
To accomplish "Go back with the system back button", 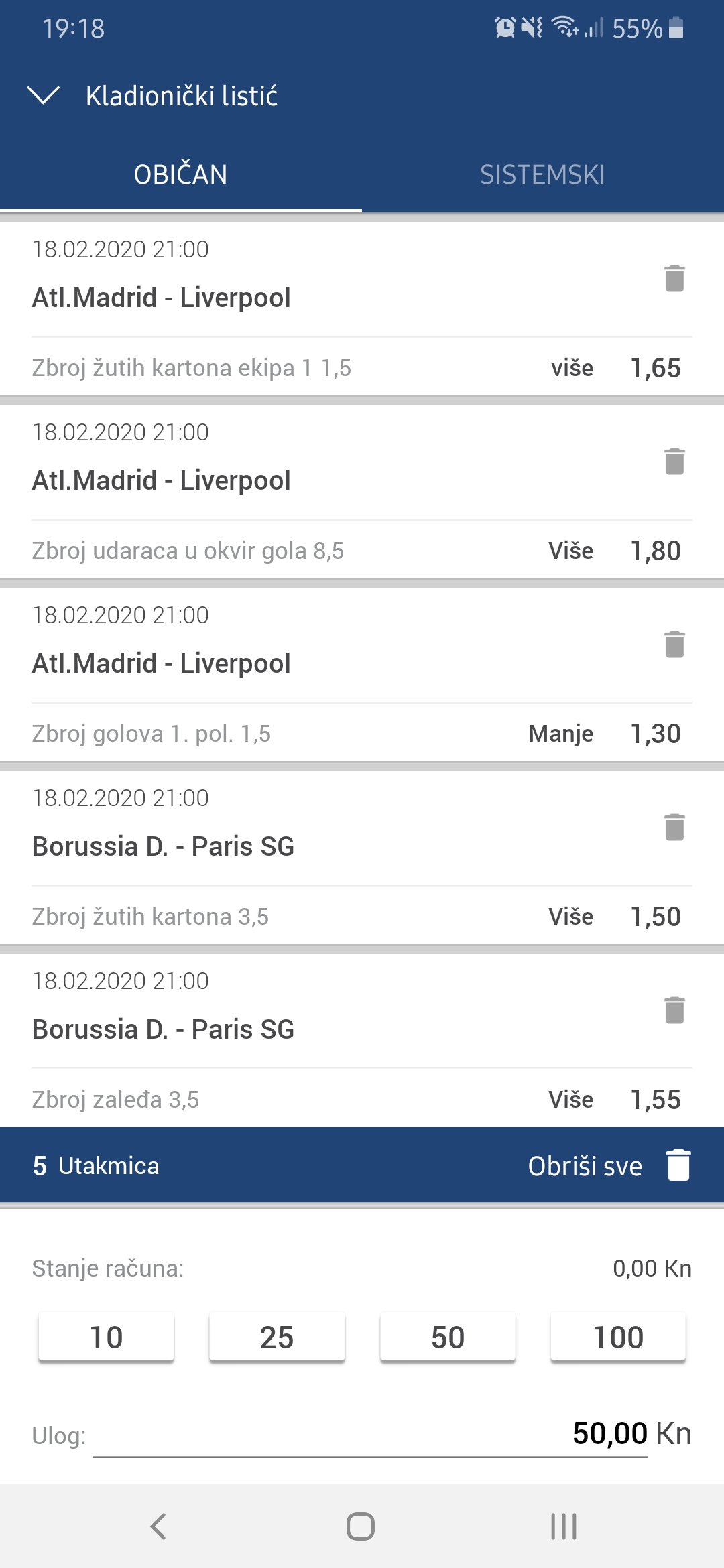I will 158,1526.
